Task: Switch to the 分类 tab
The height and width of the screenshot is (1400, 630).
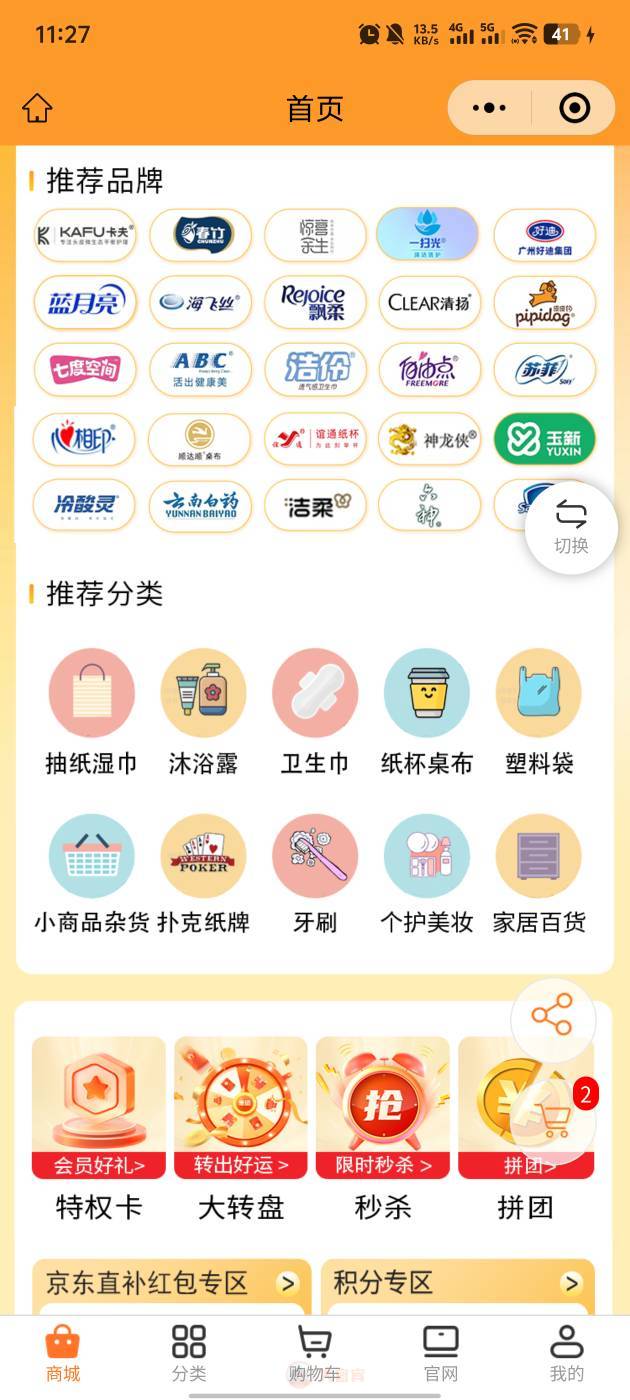Action: [x=189, y=1354]
